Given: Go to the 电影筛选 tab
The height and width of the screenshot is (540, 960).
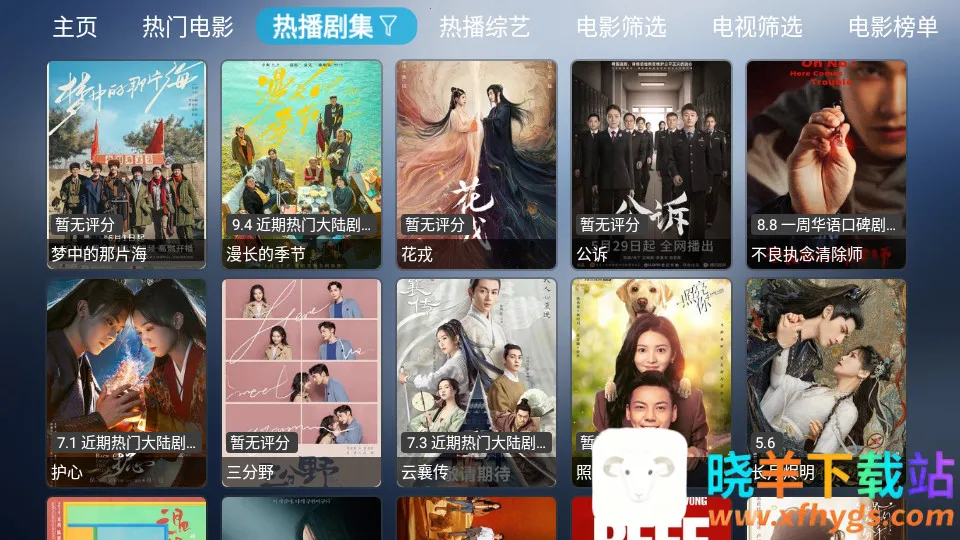Looking at the screenshot, I should [x=621, y=27].
